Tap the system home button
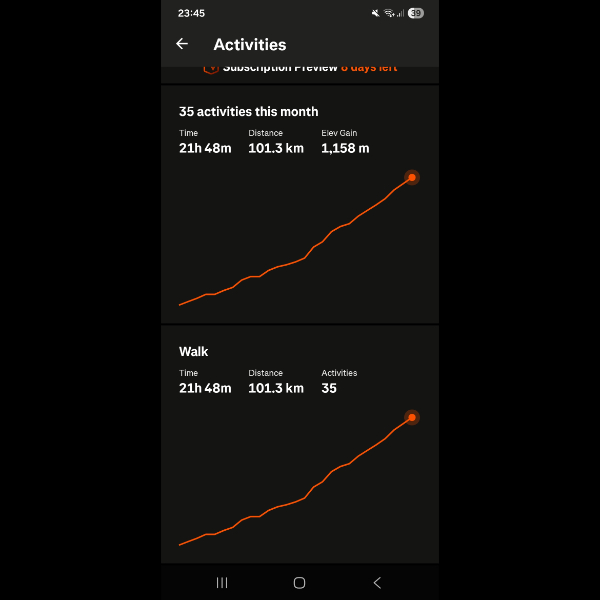This screenshot has height=600, width=600. click(x=299, y=582)
